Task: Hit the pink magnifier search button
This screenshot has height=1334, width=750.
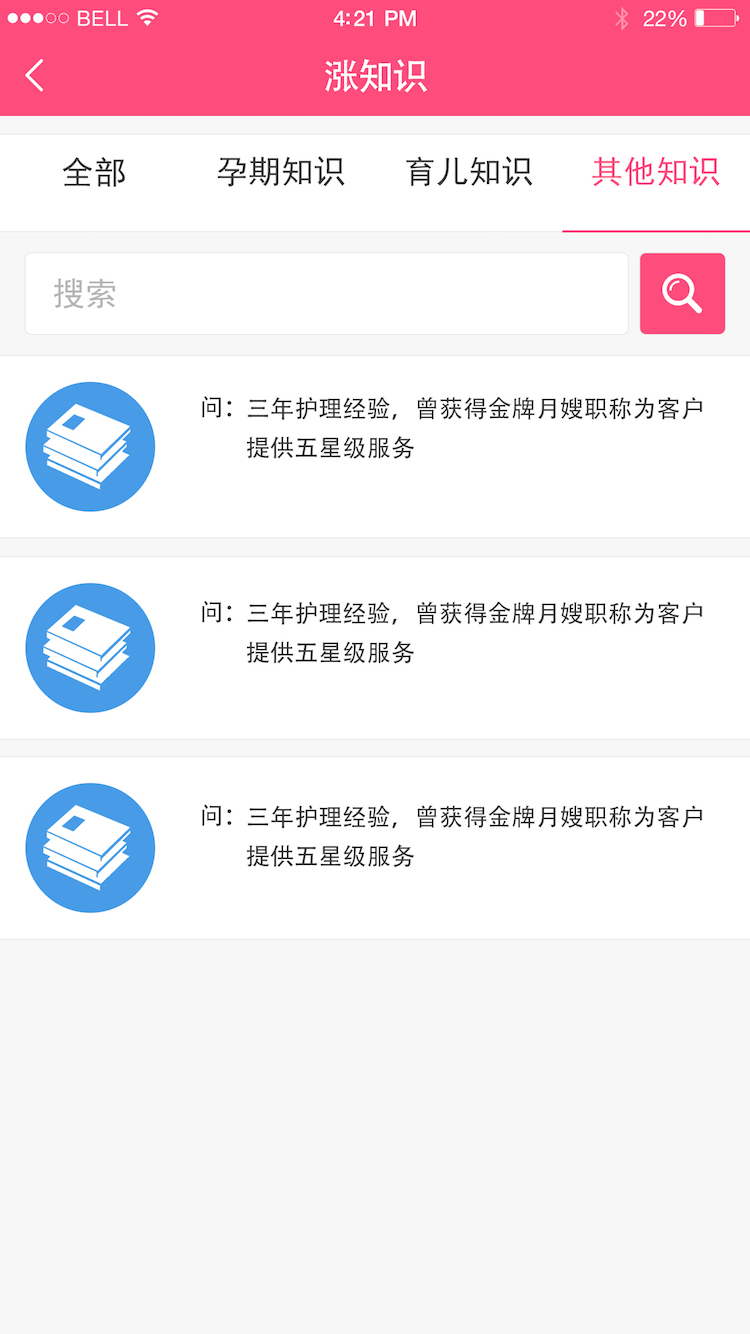Action: tap(682, 294)
